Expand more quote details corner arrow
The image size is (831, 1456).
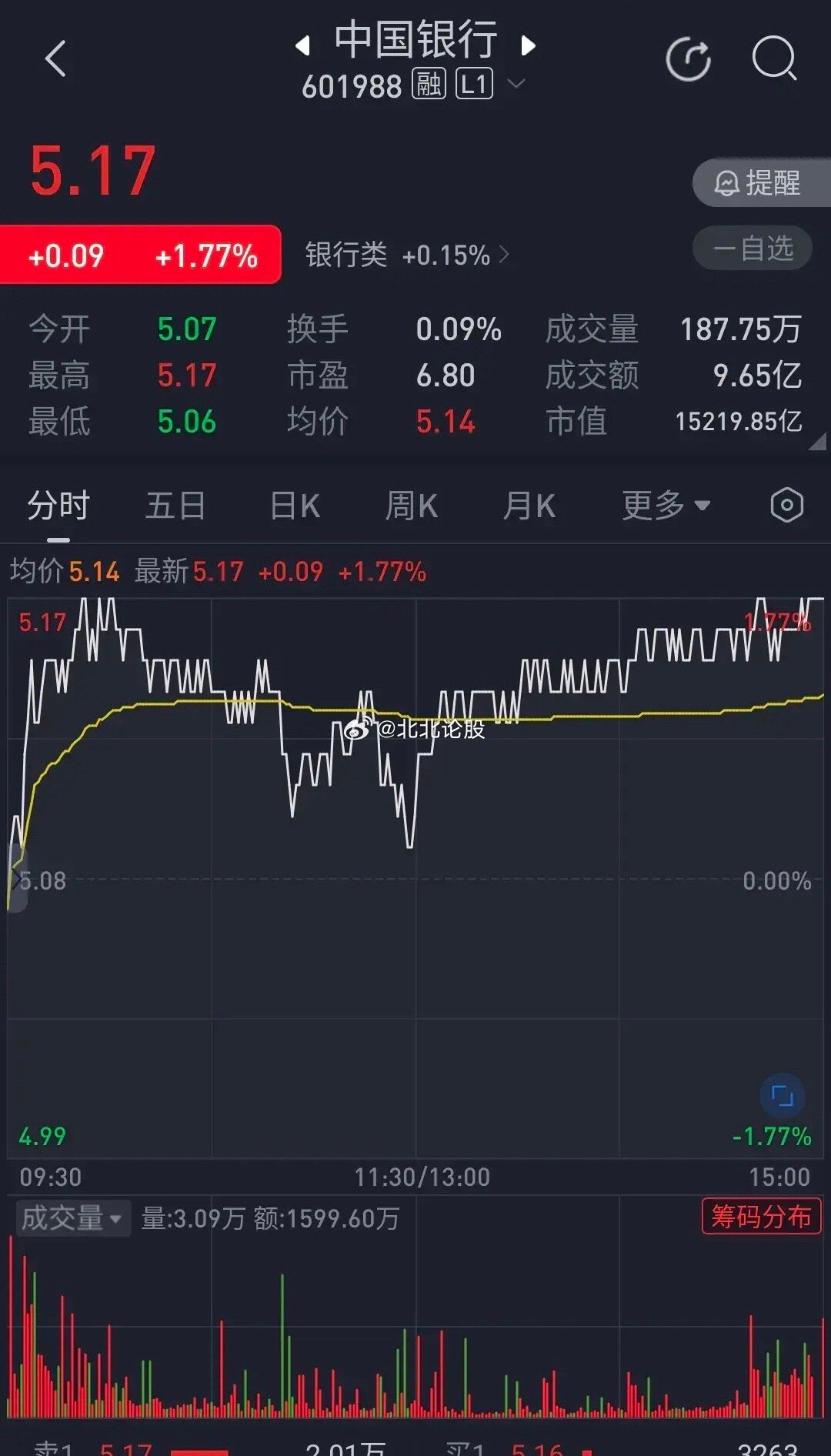tap(817, 441)
